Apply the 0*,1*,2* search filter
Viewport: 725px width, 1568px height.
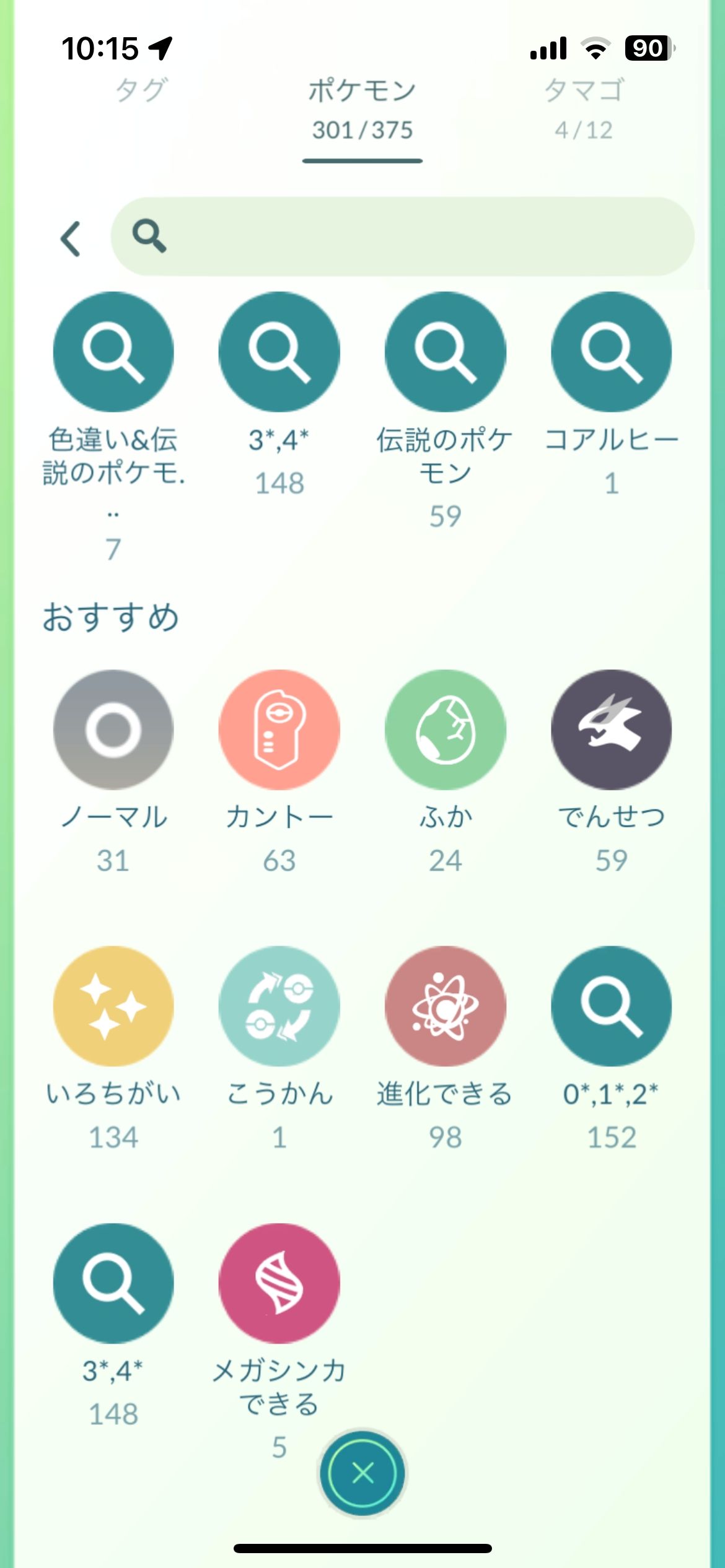(611, 1006)
